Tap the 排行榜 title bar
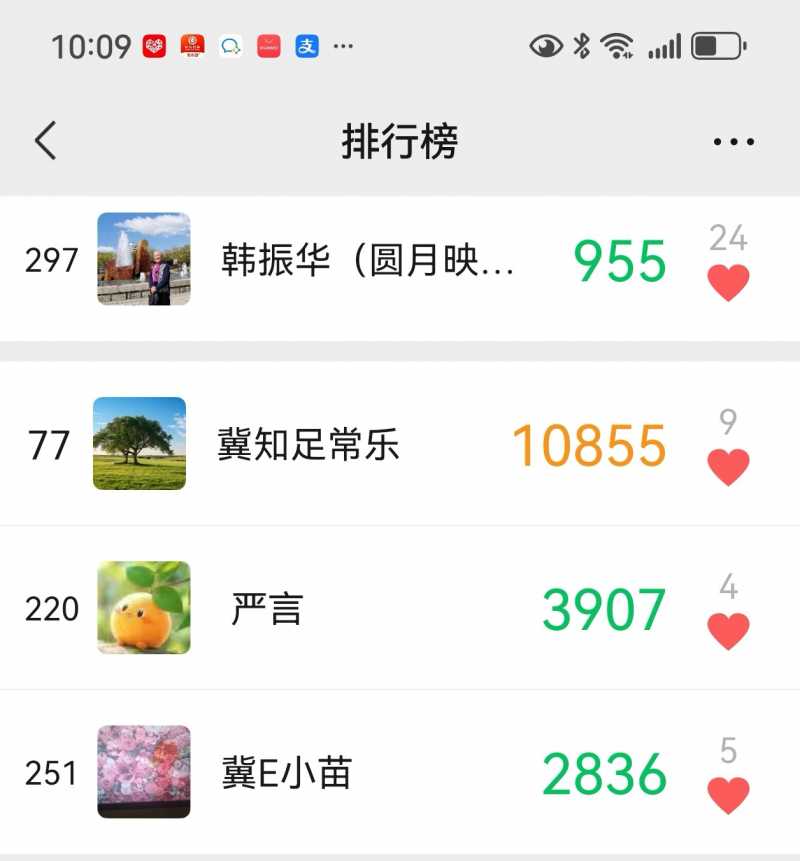Viewport: 800px width, 861px height. [x=399, y=141]
